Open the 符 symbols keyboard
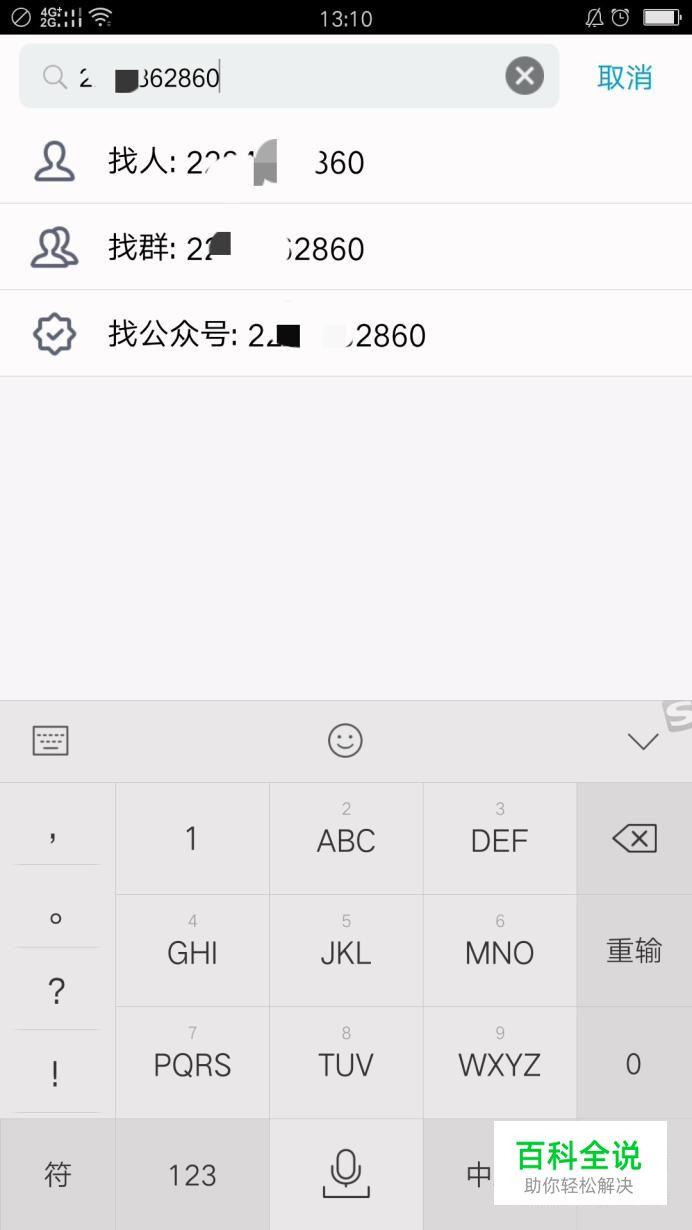The height and width of the screenshot is (1230, 692). tap(57, 1174)
